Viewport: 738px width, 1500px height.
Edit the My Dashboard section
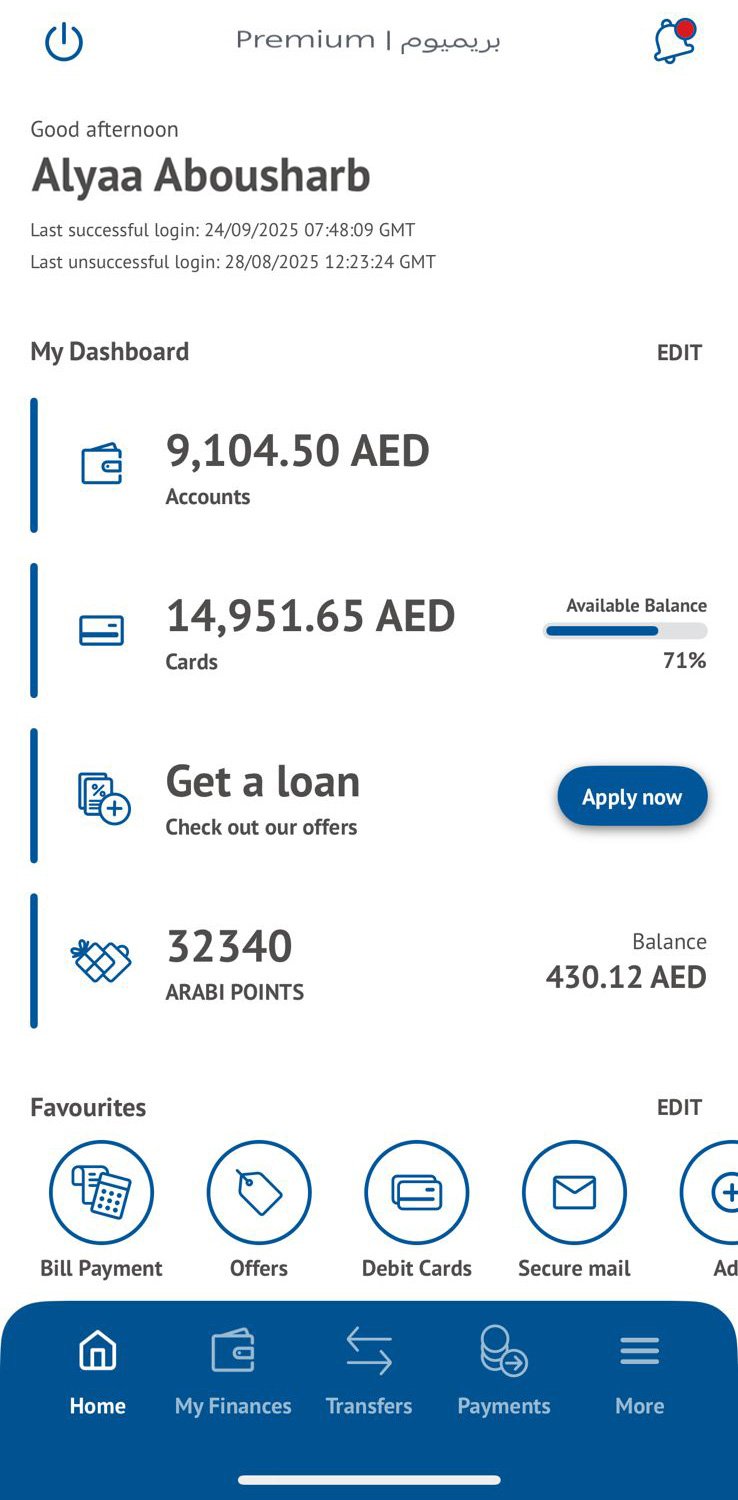pos(679,352)
